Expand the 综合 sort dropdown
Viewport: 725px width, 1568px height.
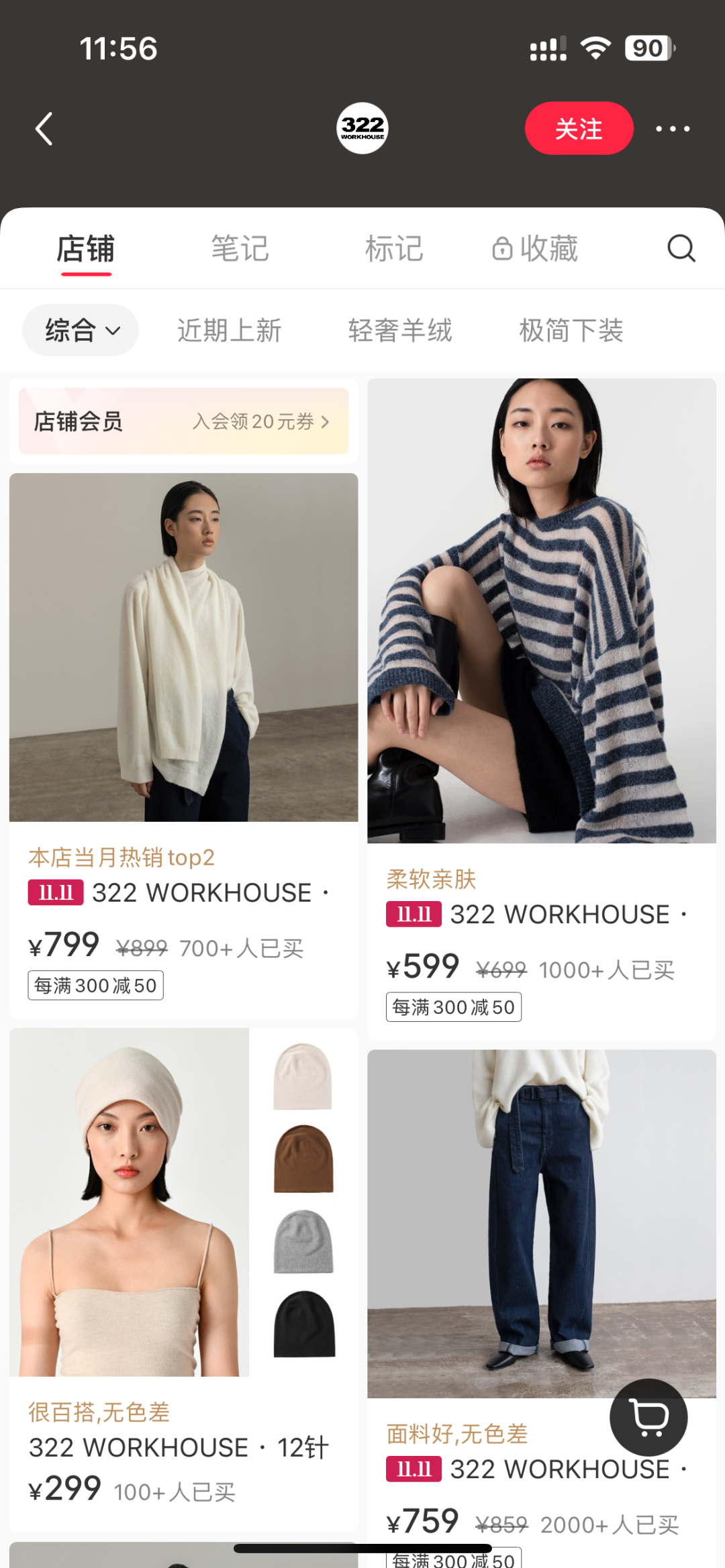(x=81, y=330)
